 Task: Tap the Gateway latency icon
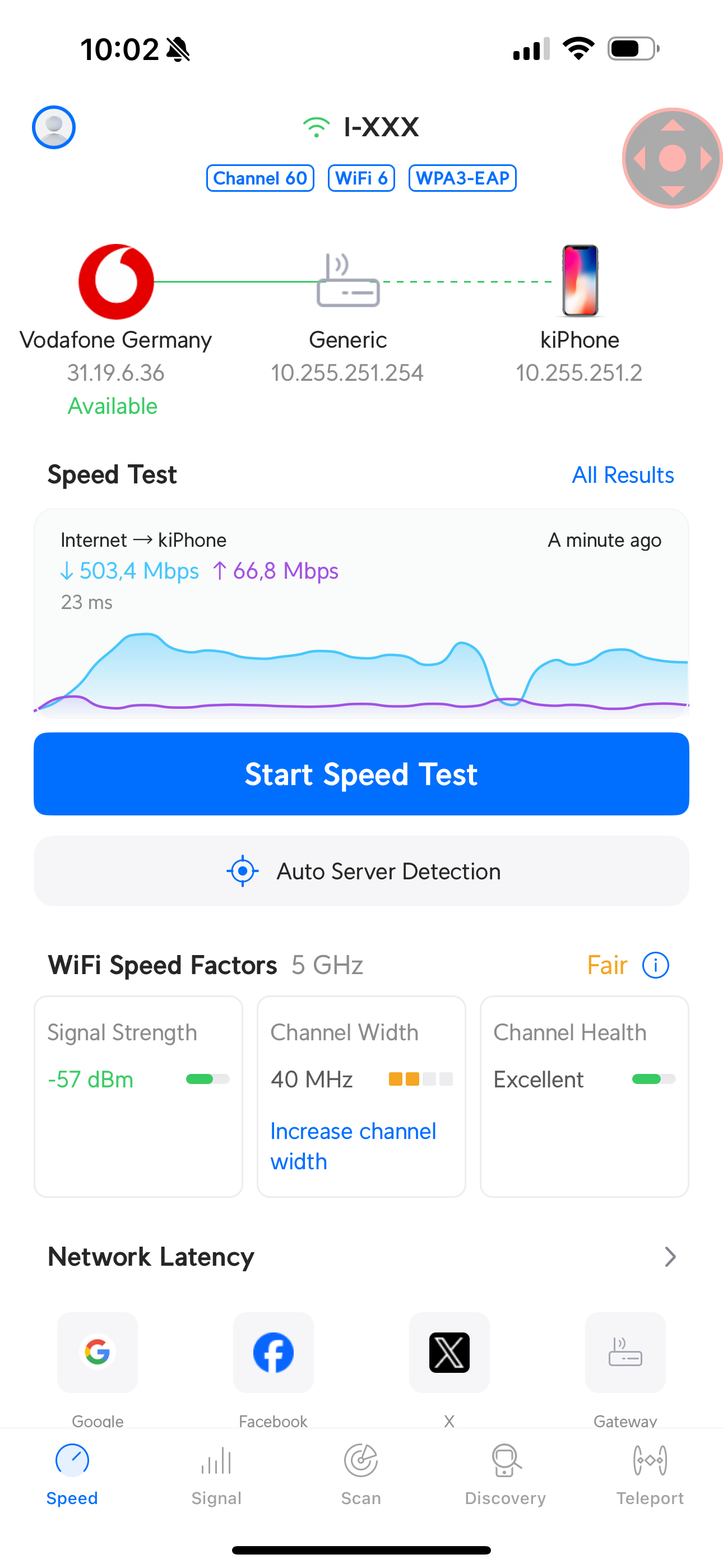pos(625,1353)
